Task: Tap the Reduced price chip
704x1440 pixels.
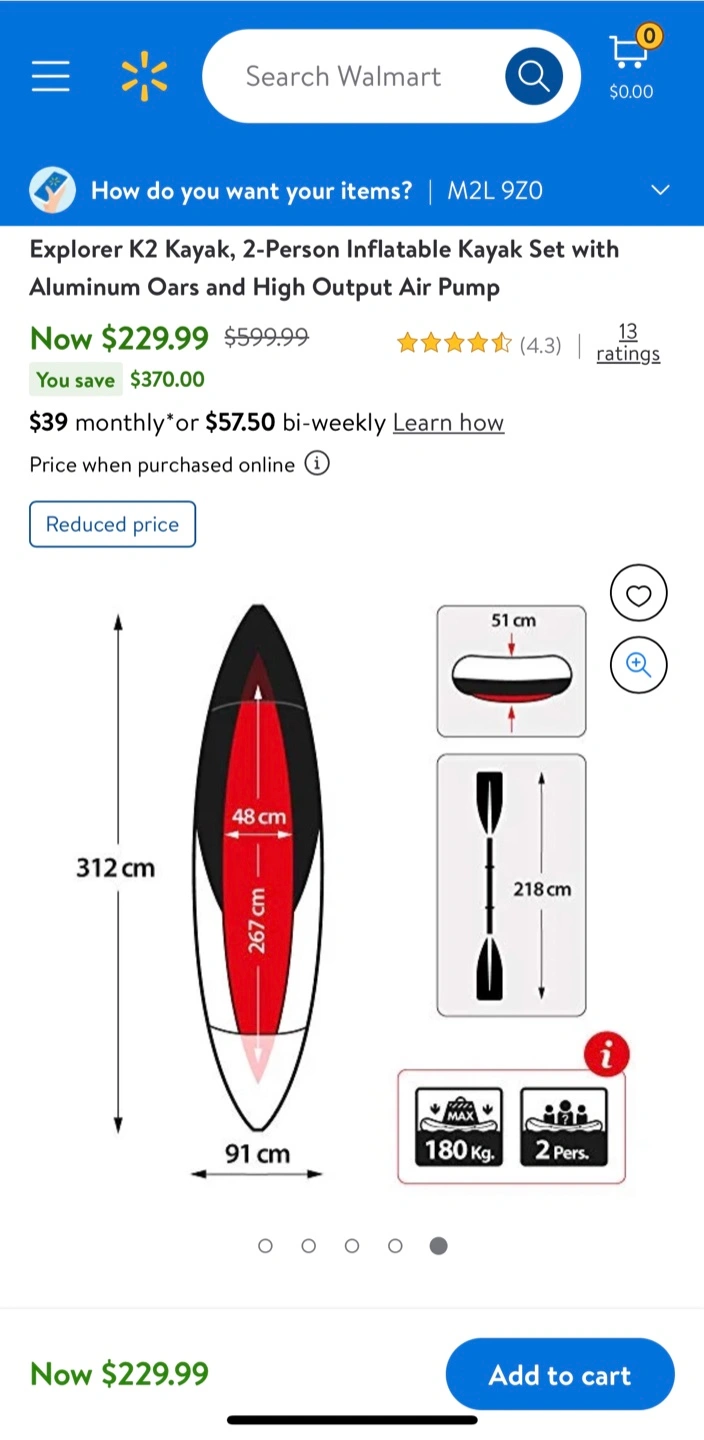Action: (x=112, y=524)
